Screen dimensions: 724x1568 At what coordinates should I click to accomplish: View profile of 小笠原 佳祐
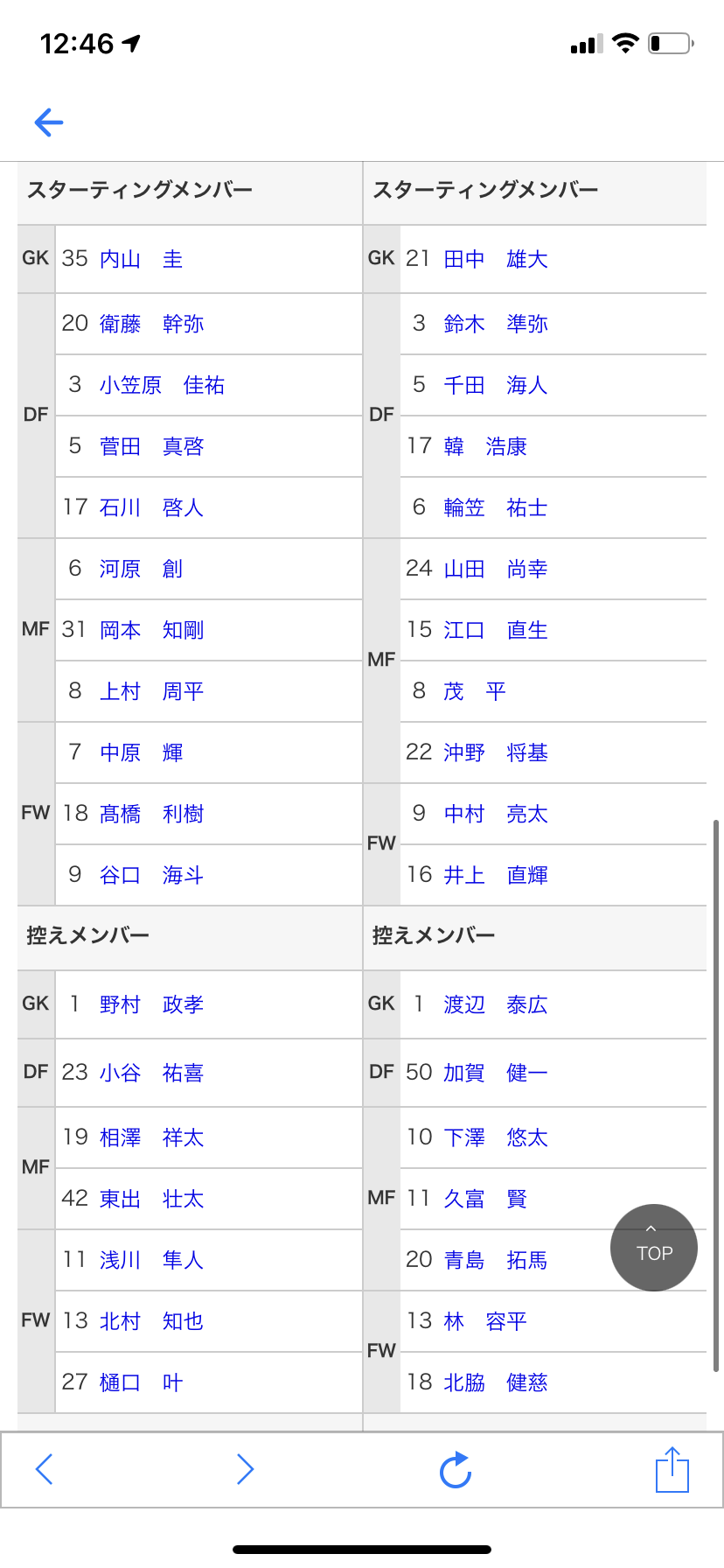(x=162, y=385)
